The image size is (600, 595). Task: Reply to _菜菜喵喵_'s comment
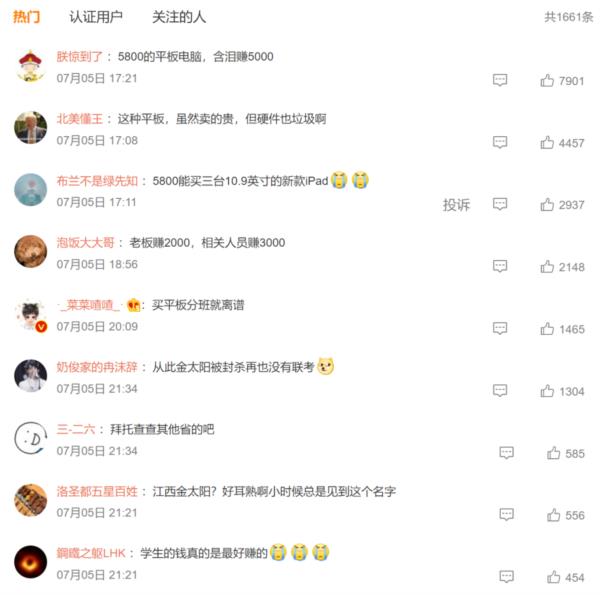pos(500,328)
